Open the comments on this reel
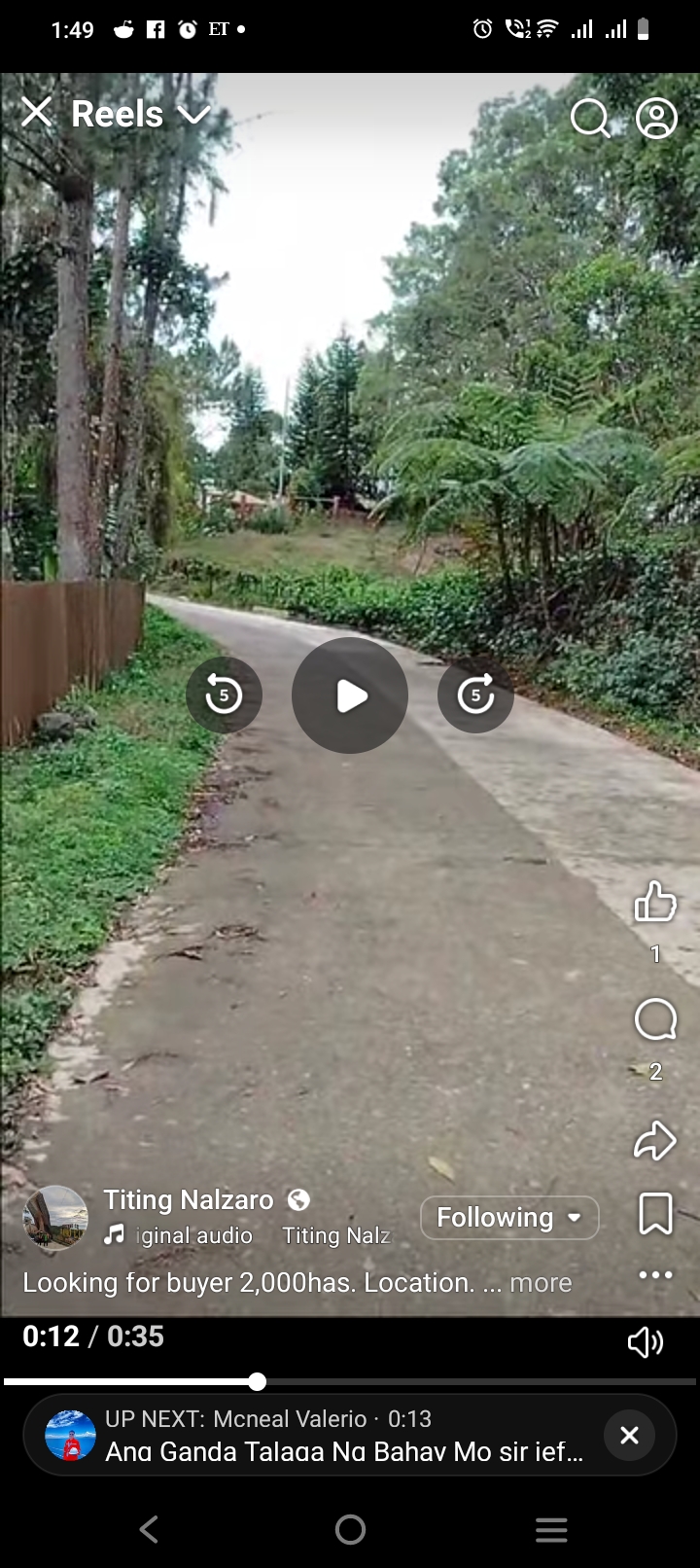Viewport: 700px width, 1568px height. [655, 1019]
